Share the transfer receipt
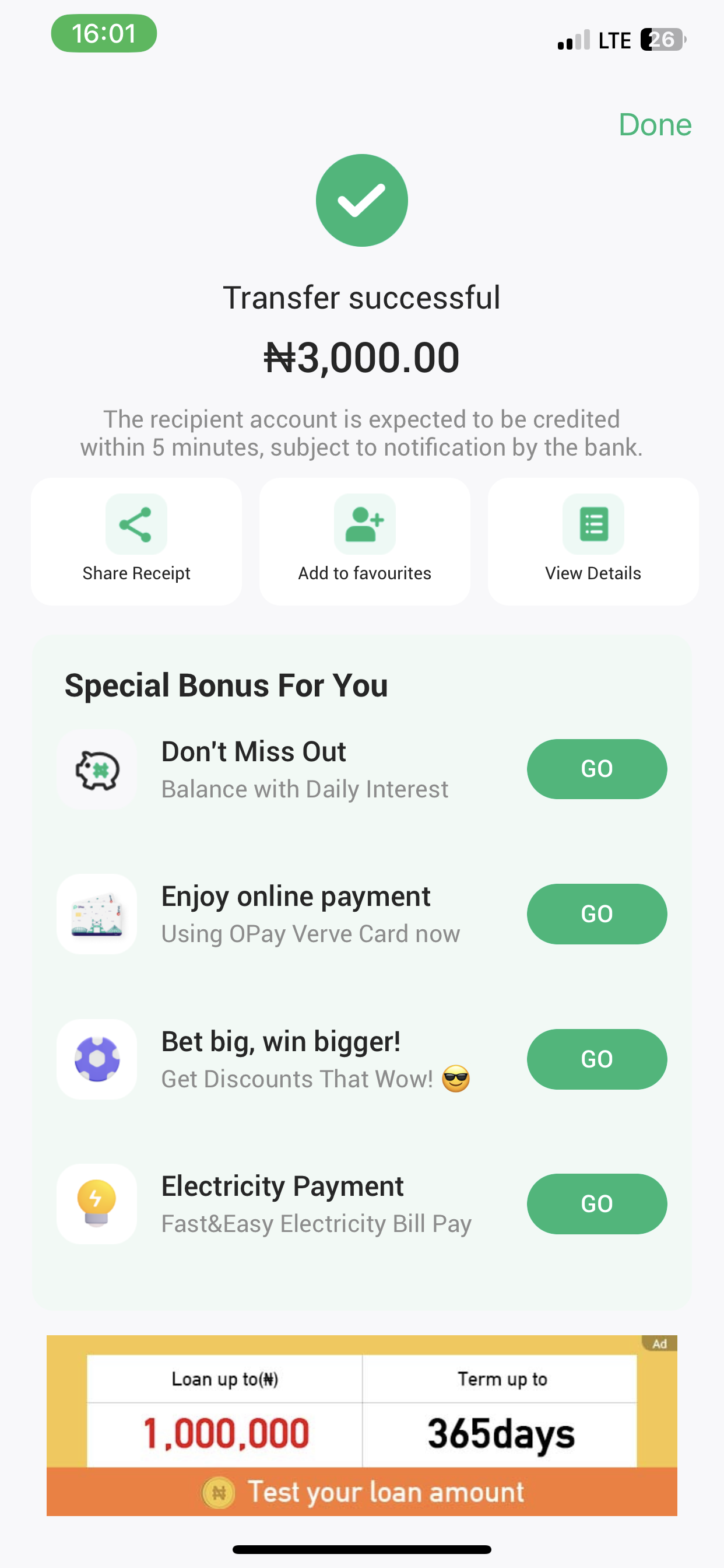The width and height of the screenshot is (724, 1568). (136, 541)
